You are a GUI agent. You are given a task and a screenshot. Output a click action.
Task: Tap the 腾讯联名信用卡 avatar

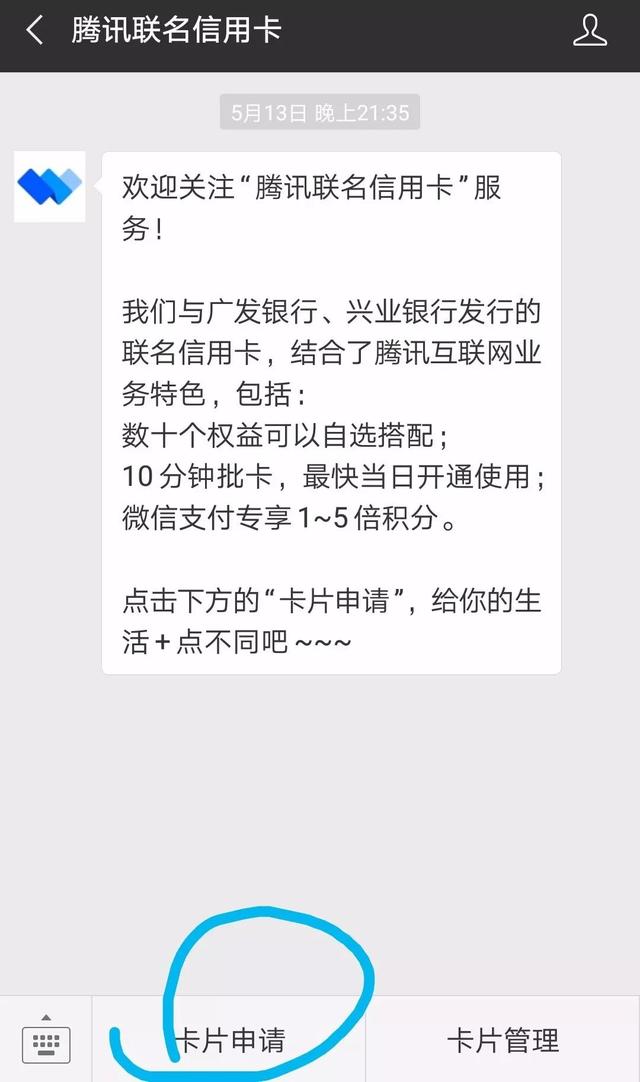point(49,187)
